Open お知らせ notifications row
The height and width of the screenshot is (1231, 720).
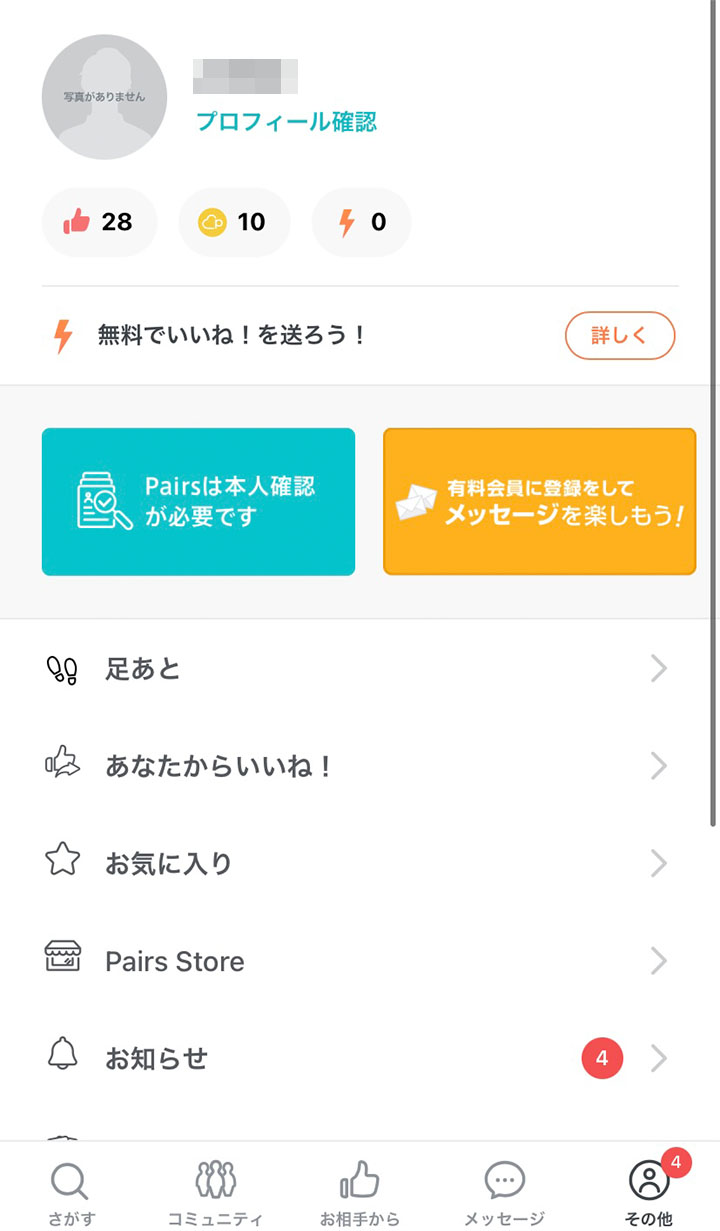[360, 1058]
